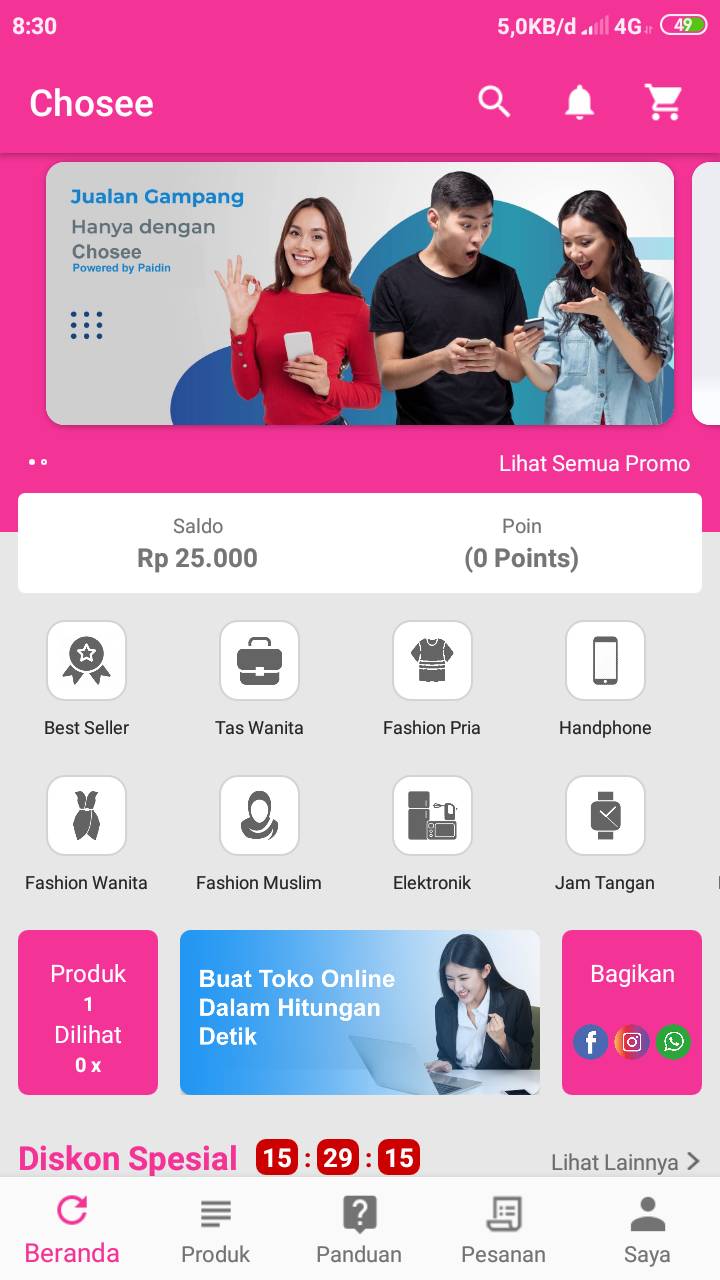Open the Buat Toko Online banner
This screenshot has width=720, height=1280.
point(360,1012)
